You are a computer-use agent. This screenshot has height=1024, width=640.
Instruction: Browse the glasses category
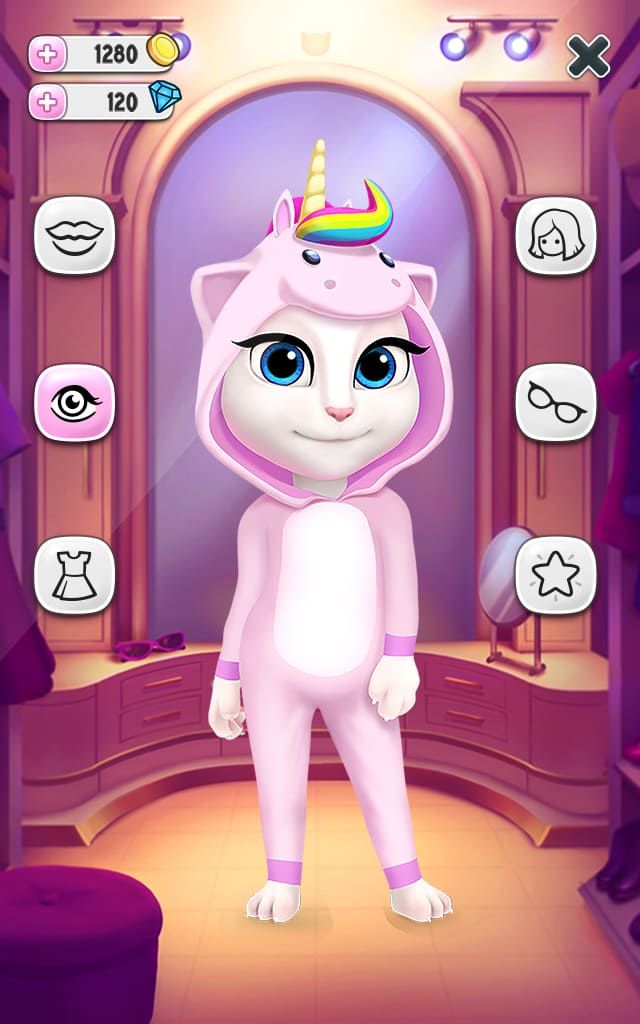pos(555,403)
